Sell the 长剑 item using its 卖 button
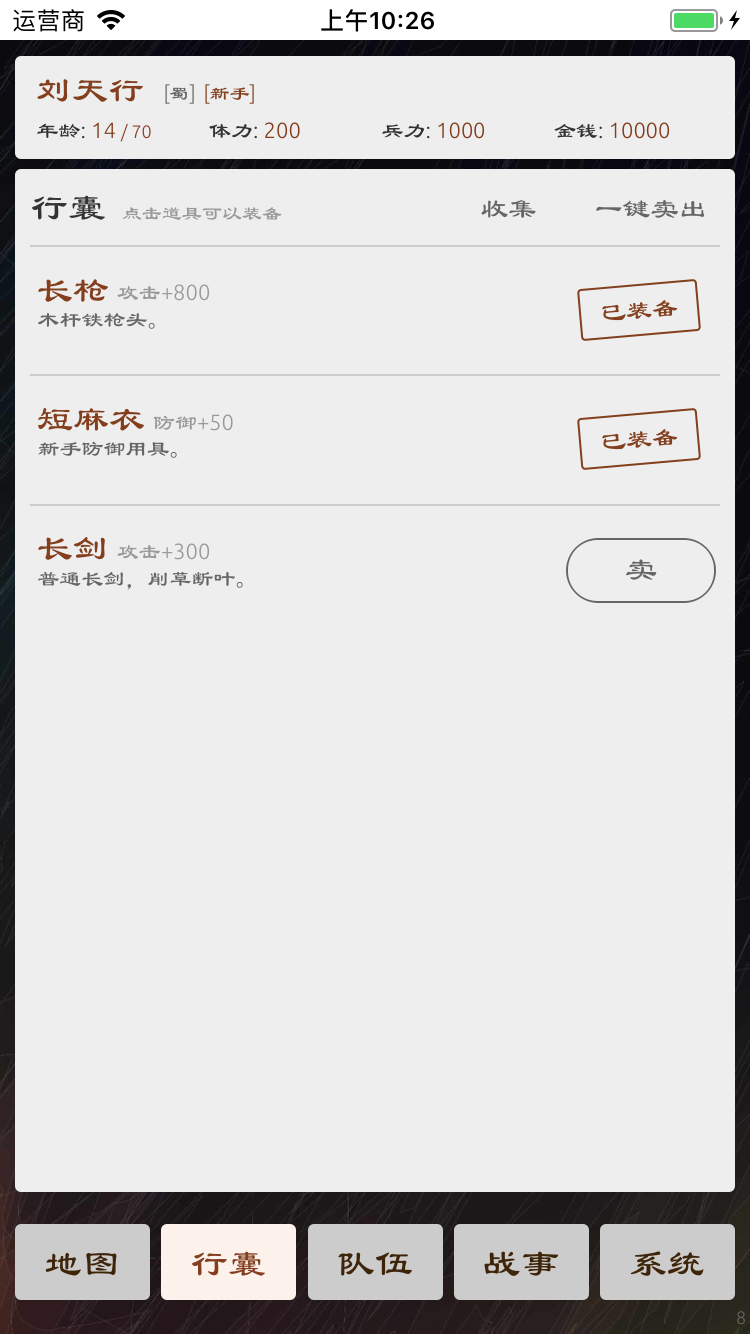This screenshot has width=750, height=1334. tap(640, 570)
